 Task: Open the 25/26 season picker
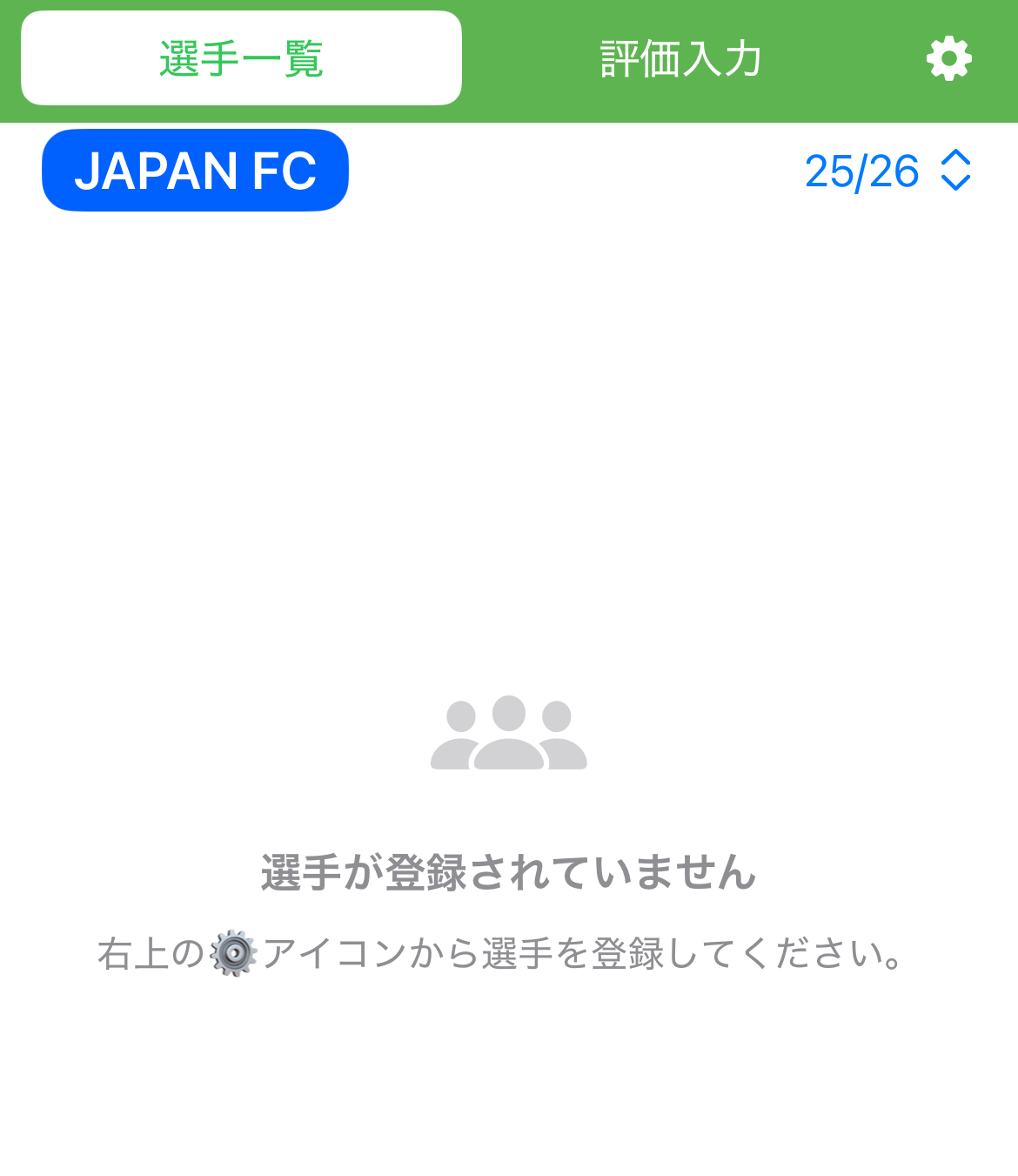tap(887, 171)
